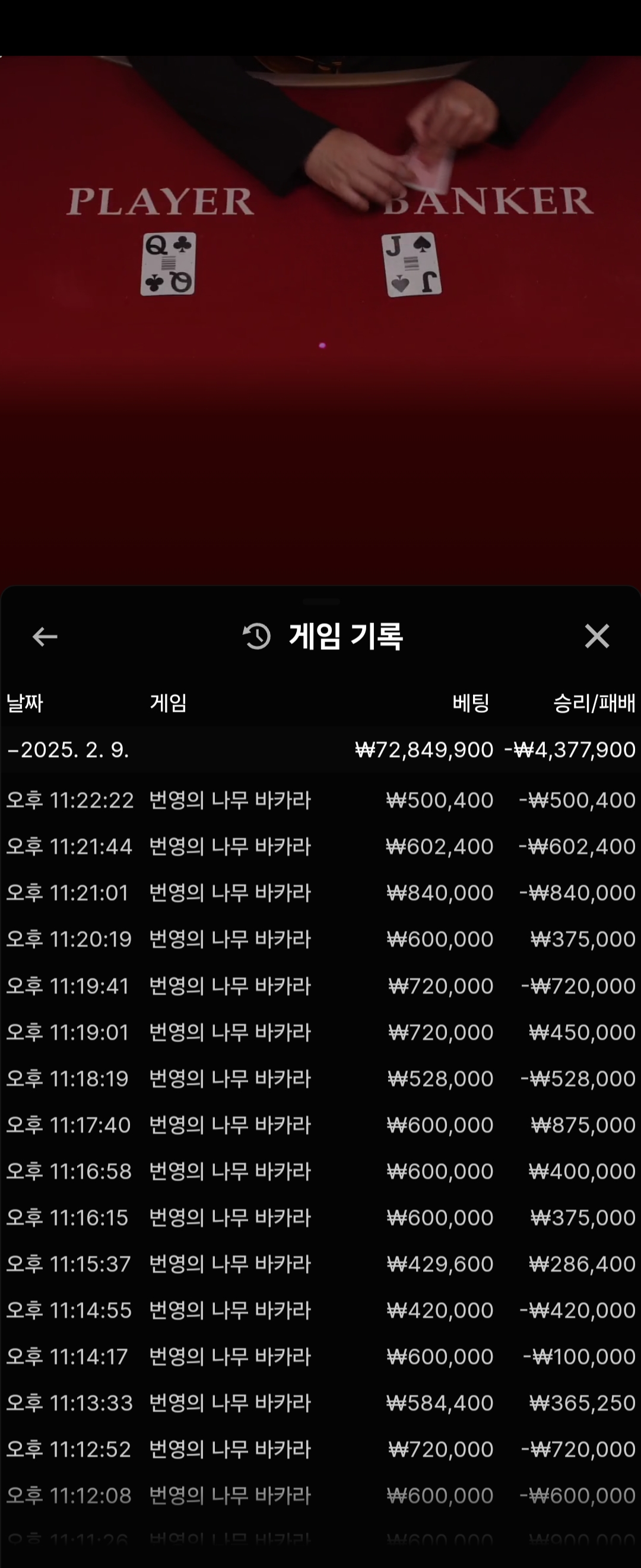Select the 11:12:08 game entry
This screenshot has width=641, height=1568.
[x=320, y=1496]
